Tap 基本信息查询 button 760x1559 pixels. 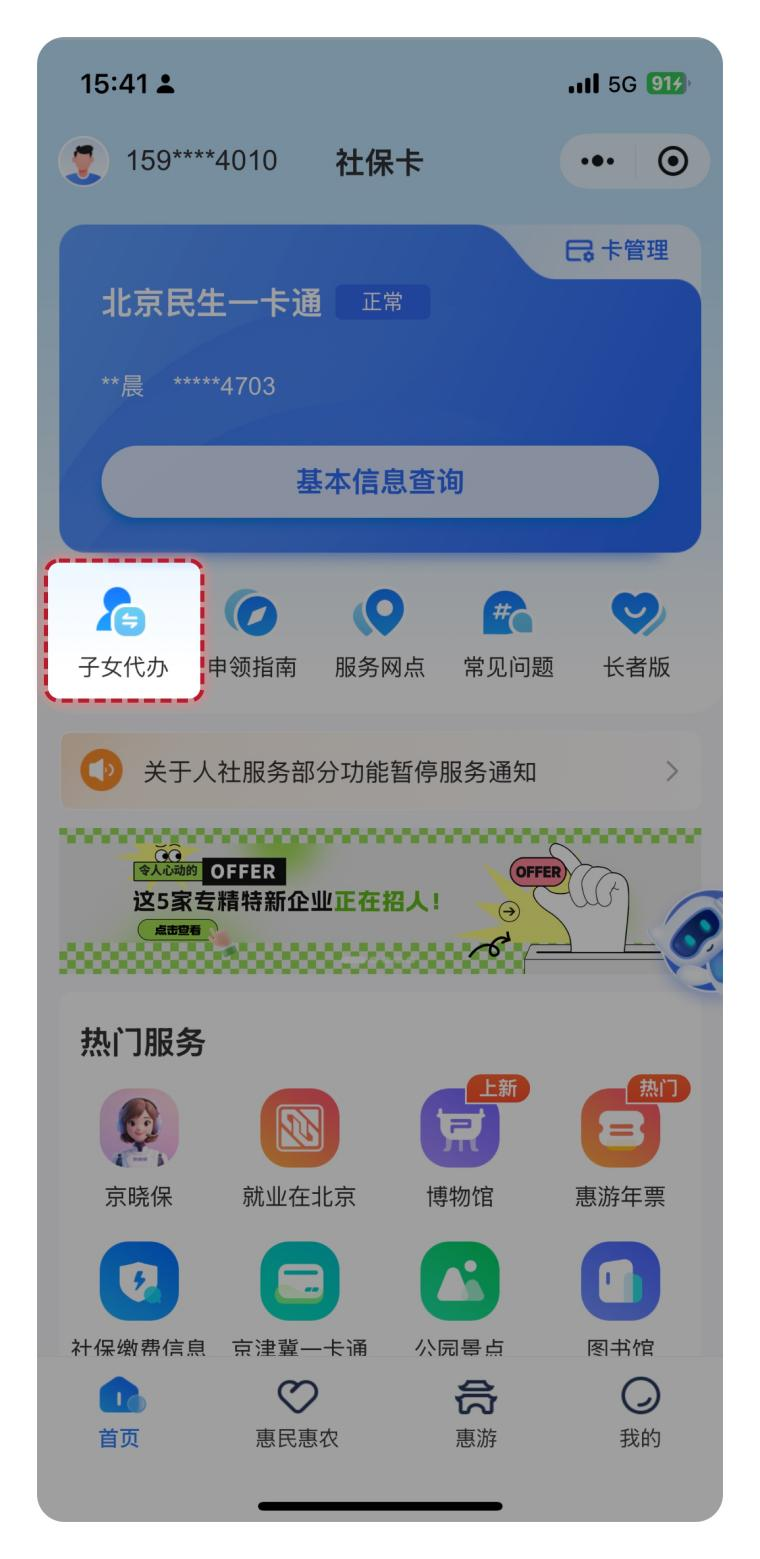pyautogui.click(x=380, y=482)
